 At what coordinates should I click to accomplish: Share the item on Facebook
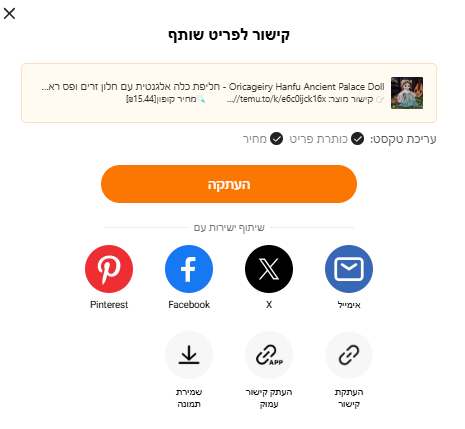coord(189,269)
